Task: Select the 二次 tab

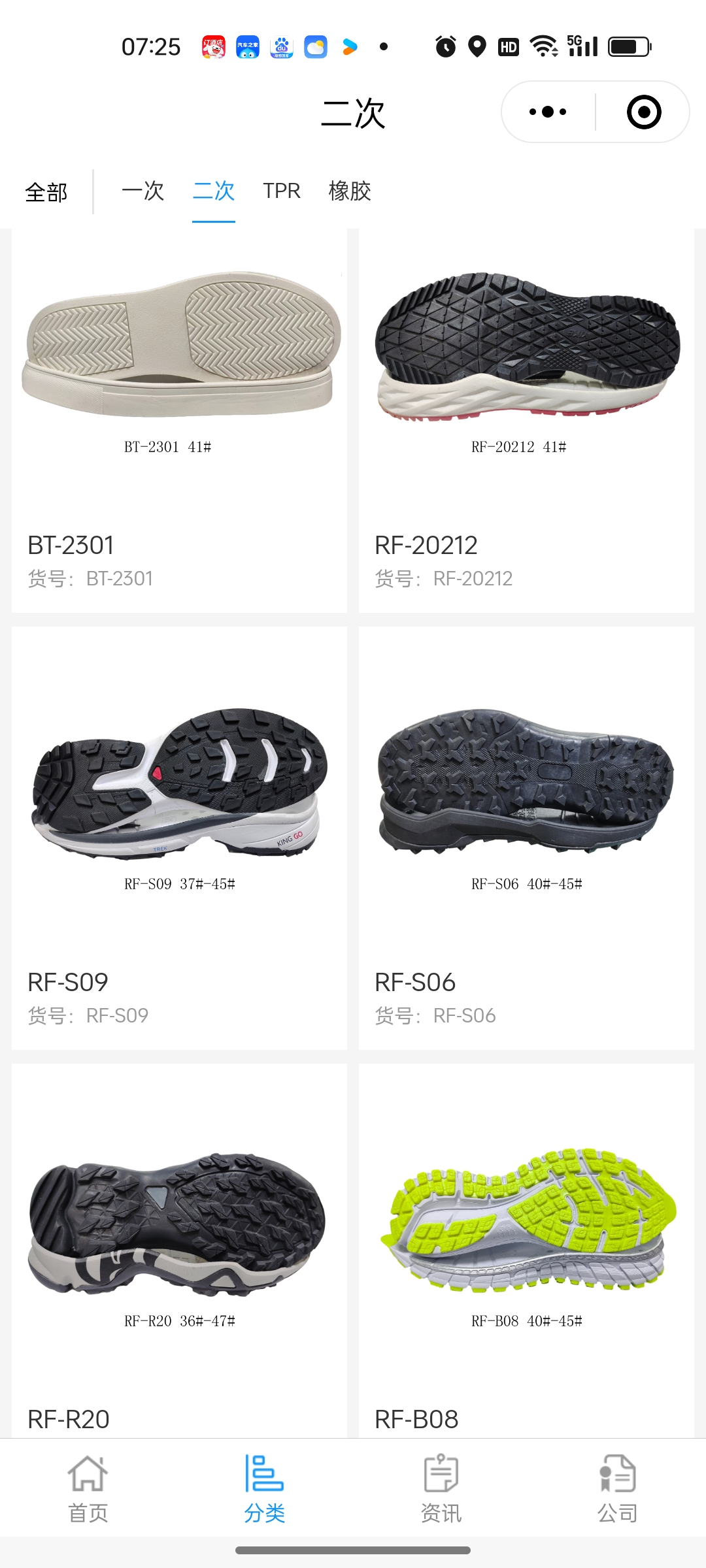Action: tap(214, 191)
